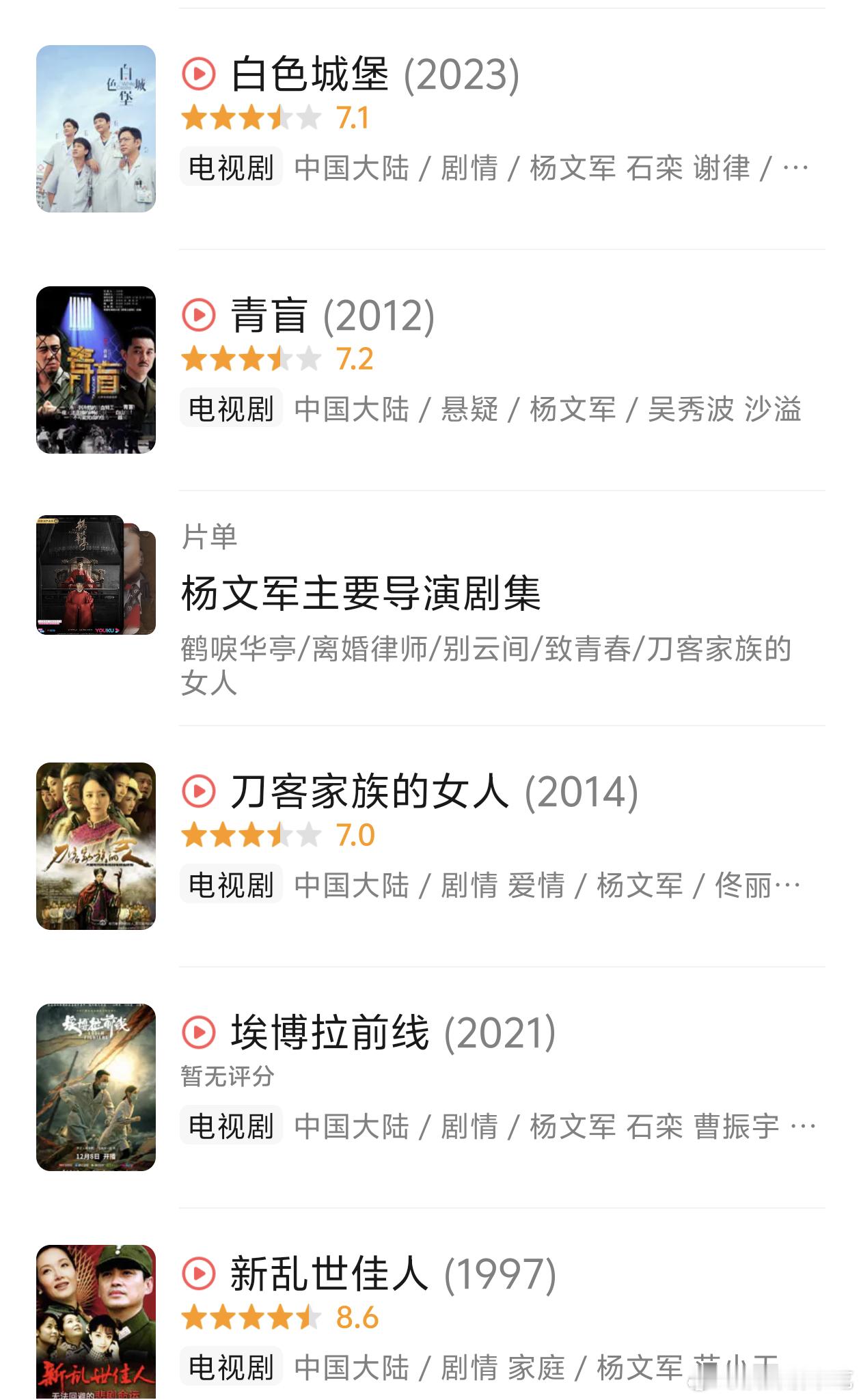The width and height of the screenshot is (861, 1400).
Task: View the 青盲 poster thumbnail
Action: pyautogui.click(x=96, y=370)
